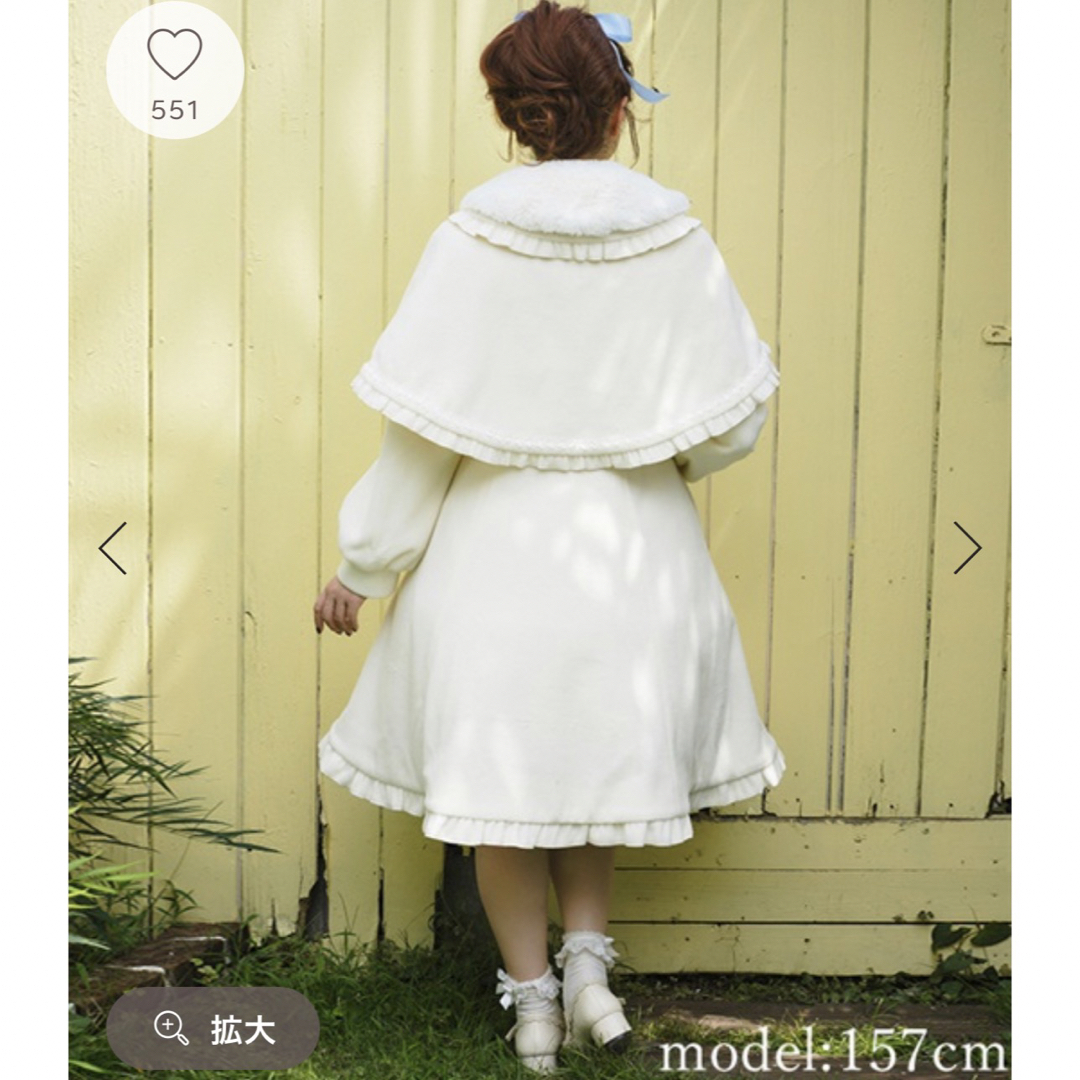
Task: Go to the next product image
Action: [x=966, y=548]
